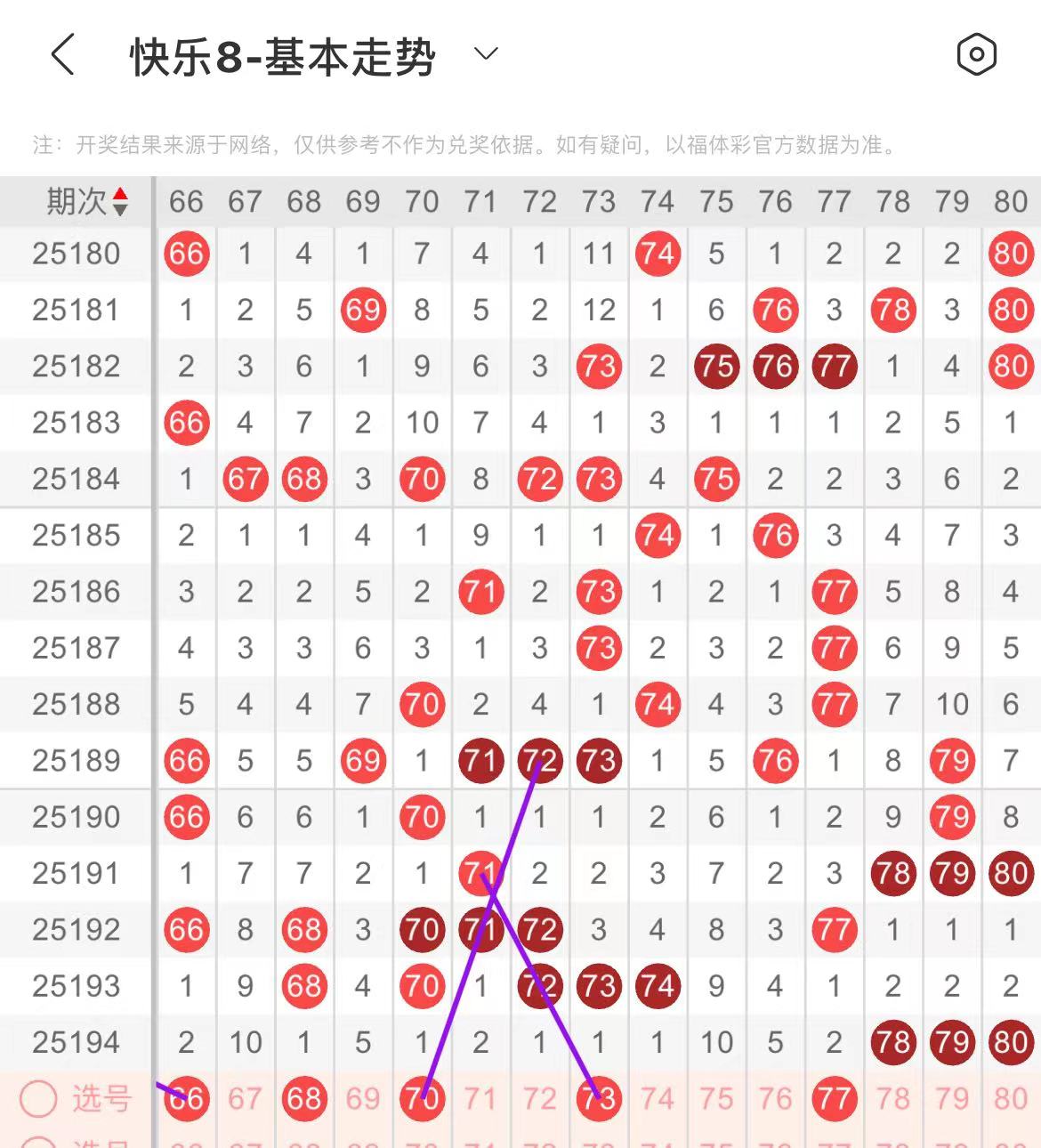This screenshot has width=1041, height=1148.
Task: Deselect number 68 in the 选号 row
Action: point(303,1099)
